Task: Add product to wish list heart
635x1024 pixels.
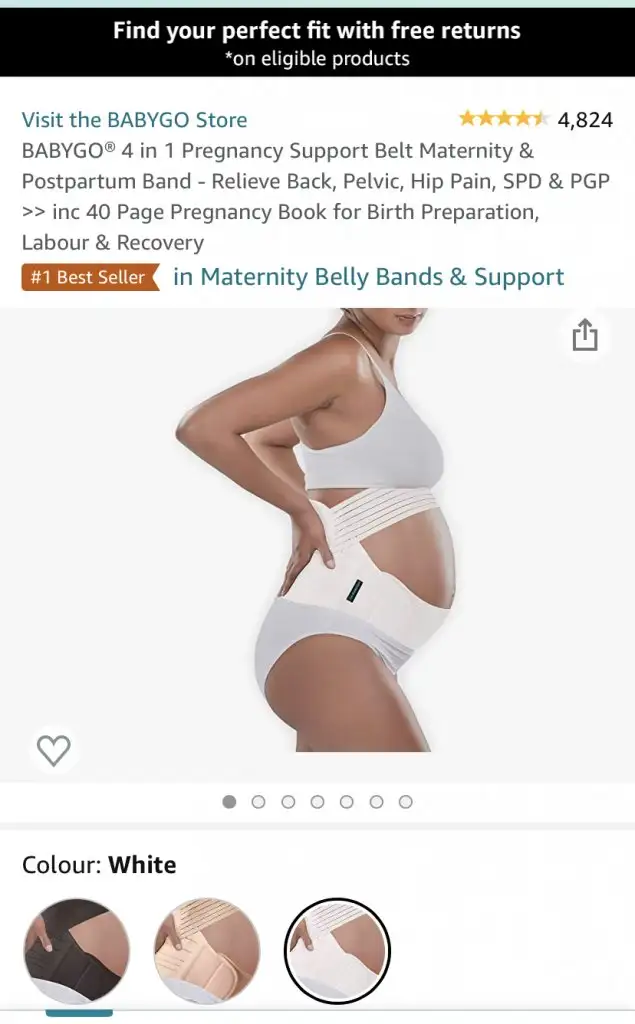Action: pos(54,750)
